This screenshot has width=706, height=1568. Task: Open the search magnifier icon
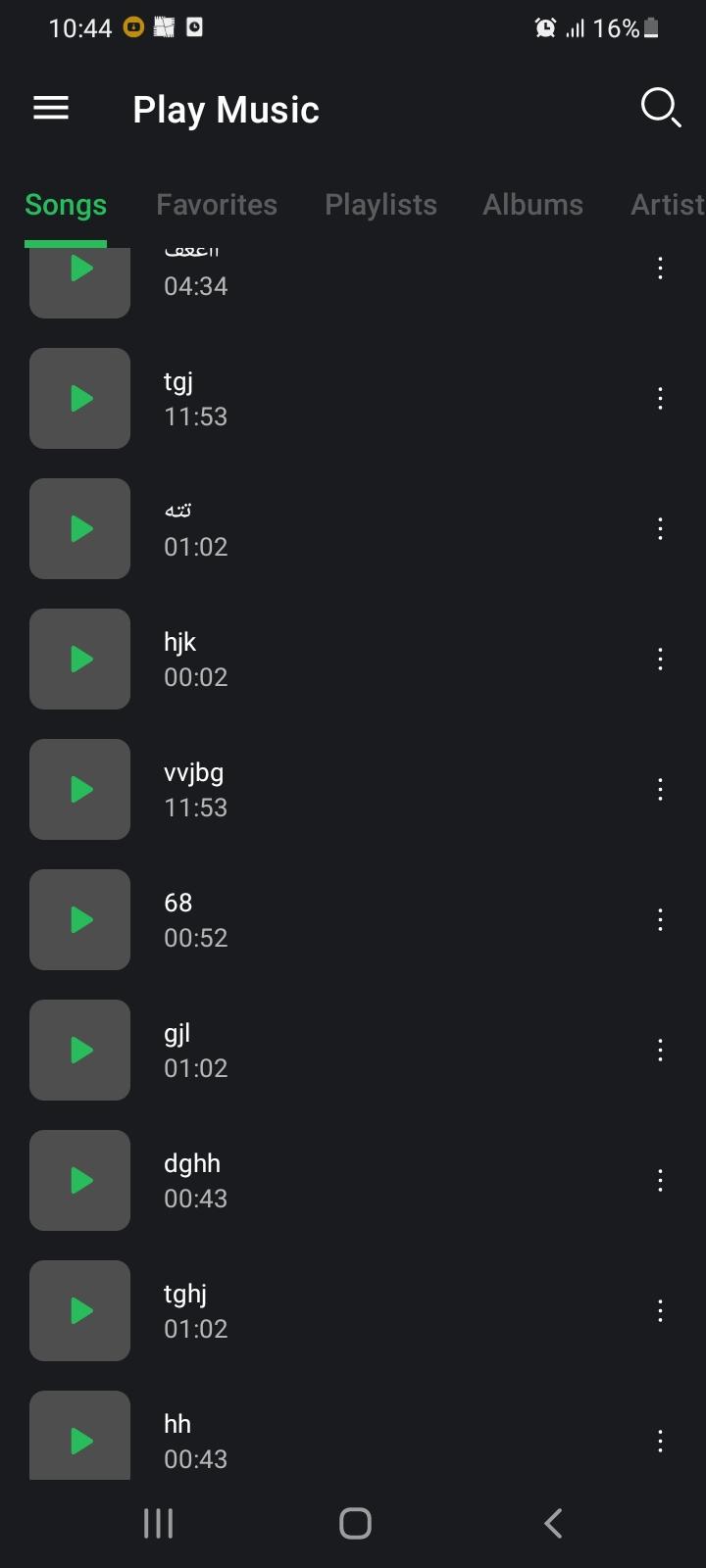tap(661, 108)
